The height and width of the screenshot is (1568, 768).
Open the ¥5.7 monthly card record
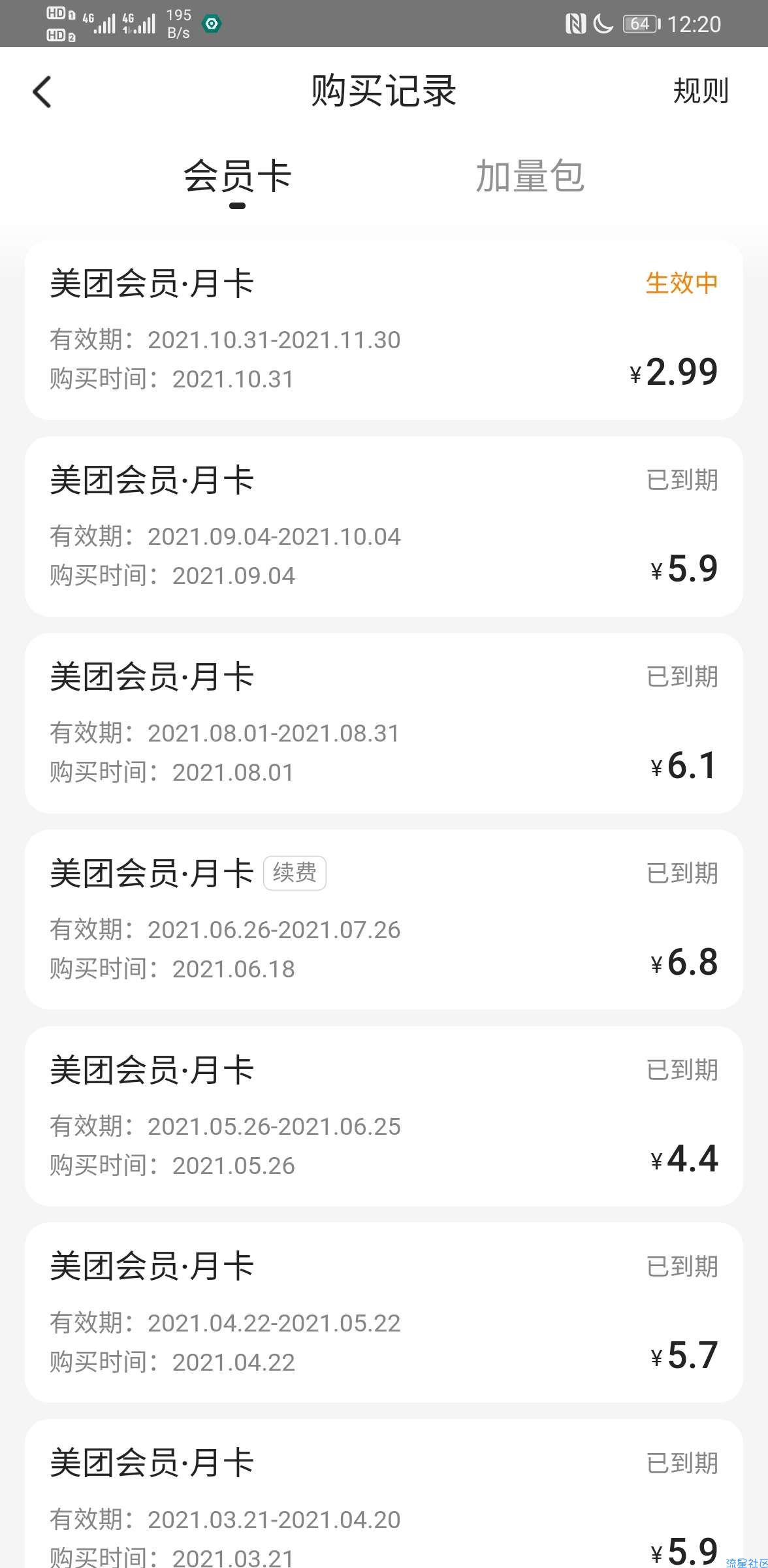384,1313
